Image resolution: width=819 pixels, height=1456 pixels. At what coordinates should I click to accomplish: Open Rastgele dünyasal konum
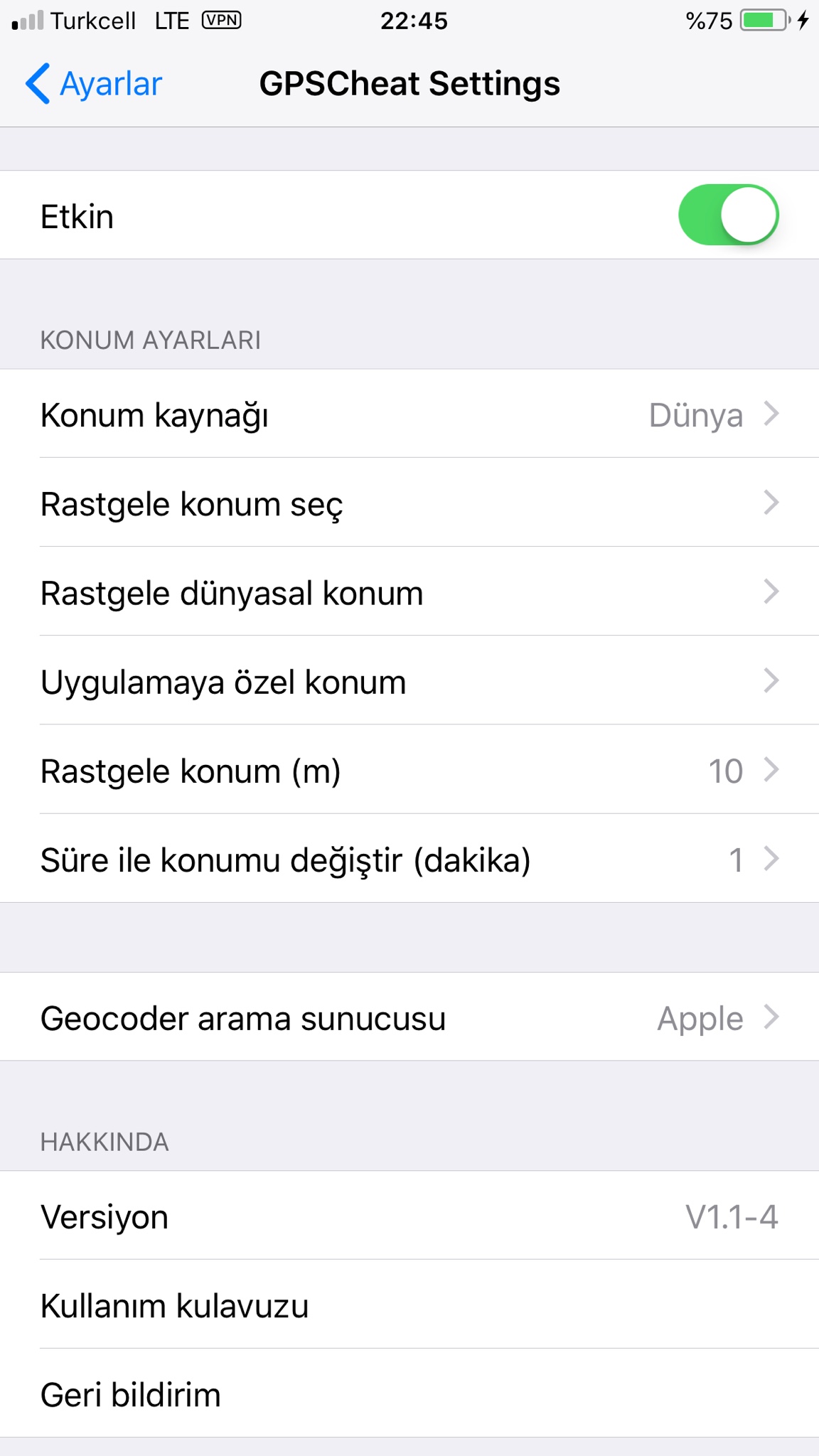[409, 592]
